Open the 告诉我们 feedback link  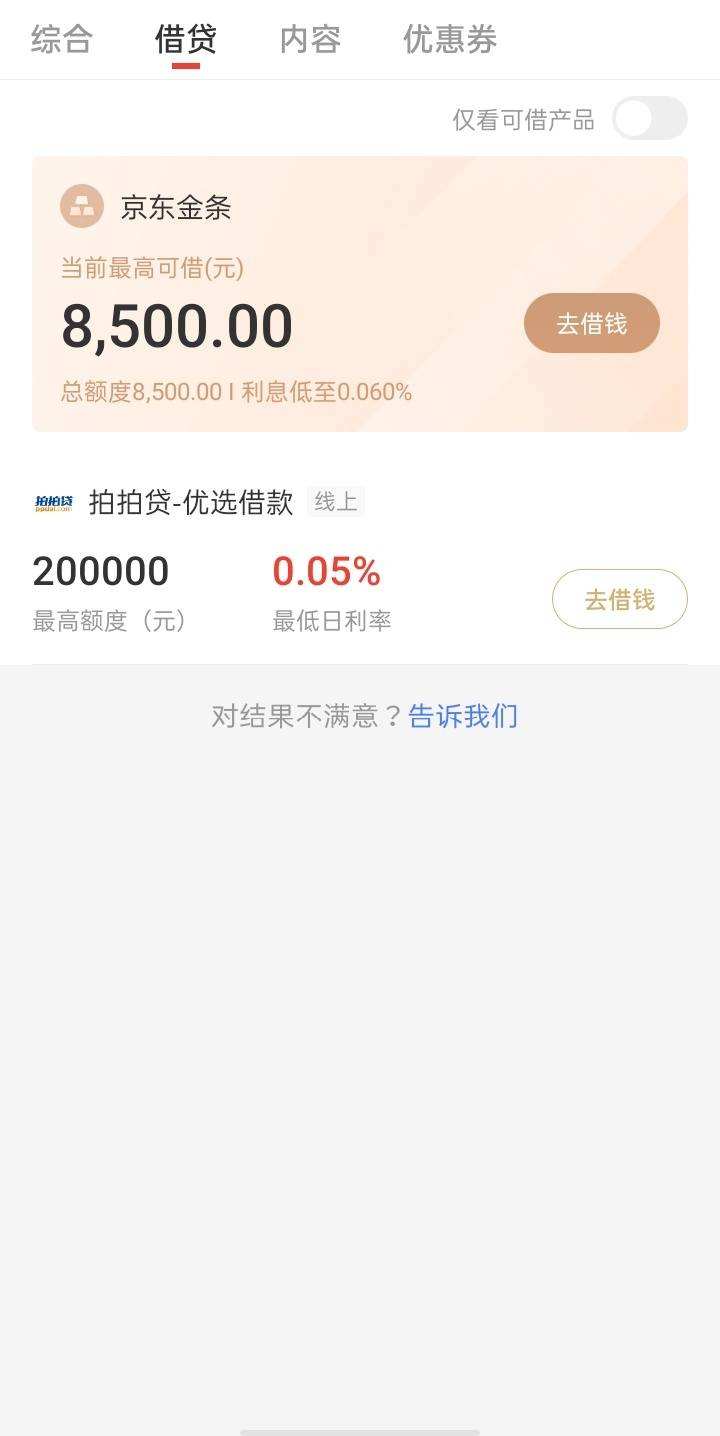point(462,715)
